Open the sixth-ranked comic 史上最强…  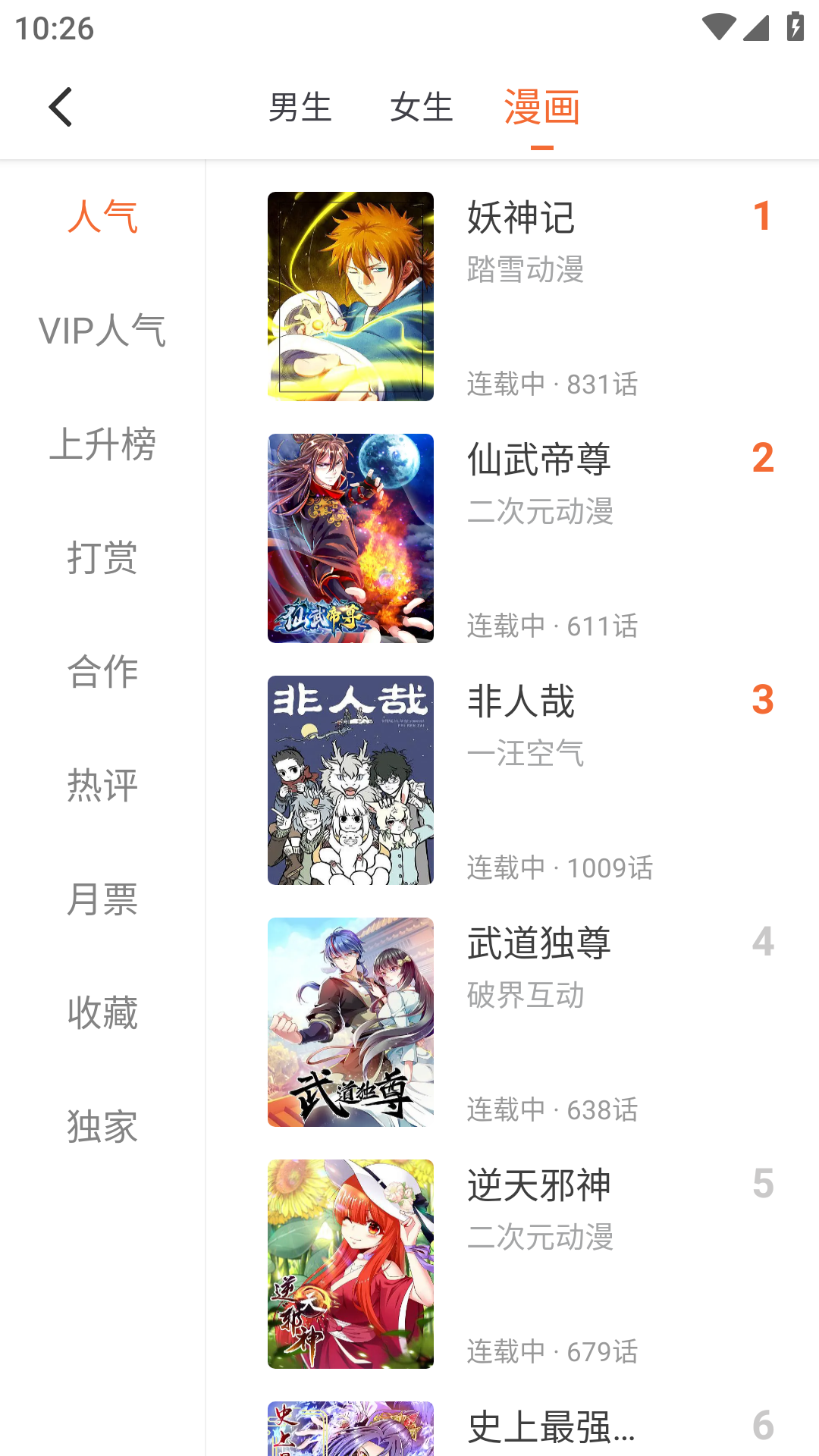click(520, 1428)
